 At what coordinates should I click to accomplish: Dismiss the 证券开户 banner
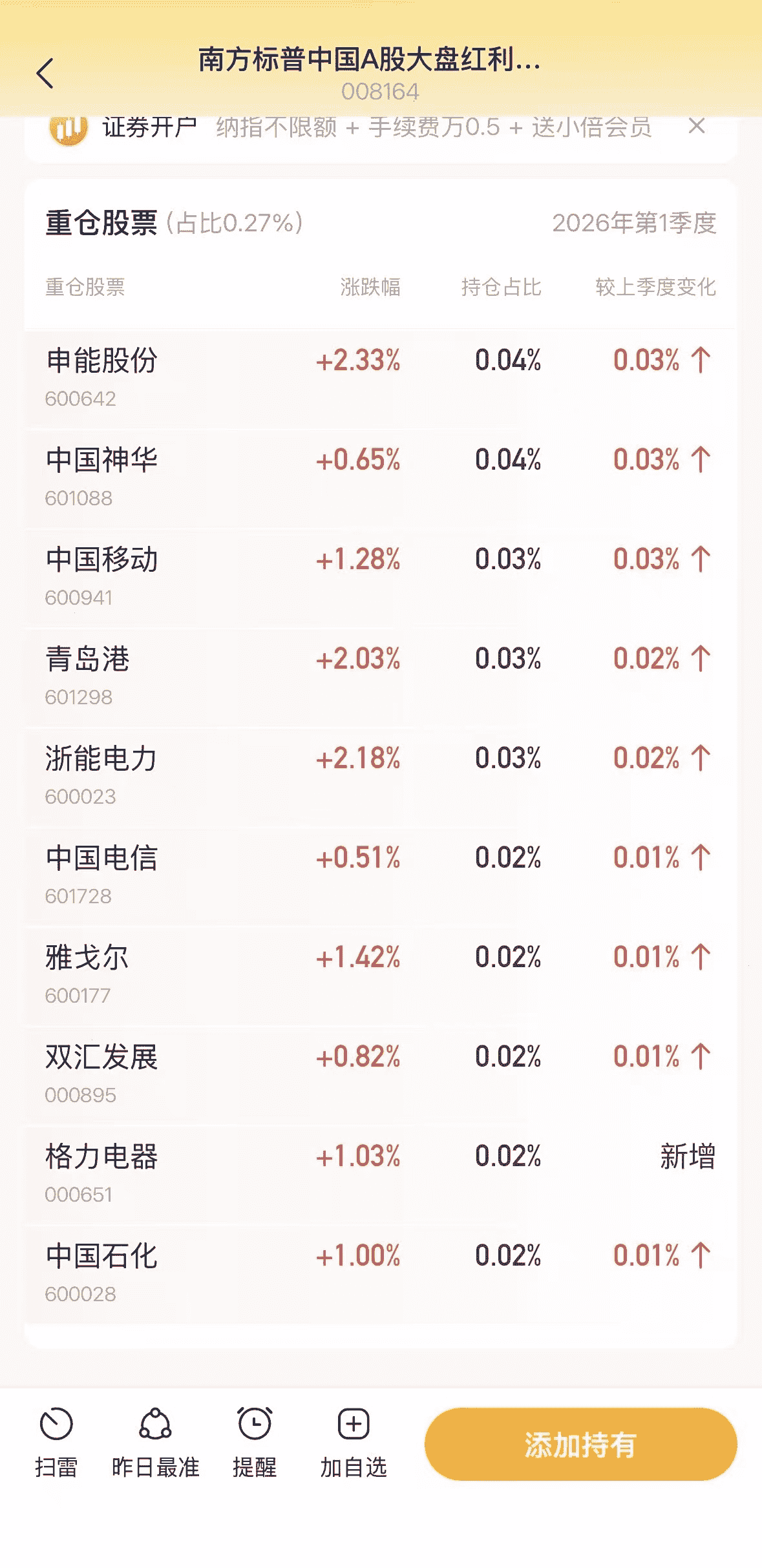696,125
